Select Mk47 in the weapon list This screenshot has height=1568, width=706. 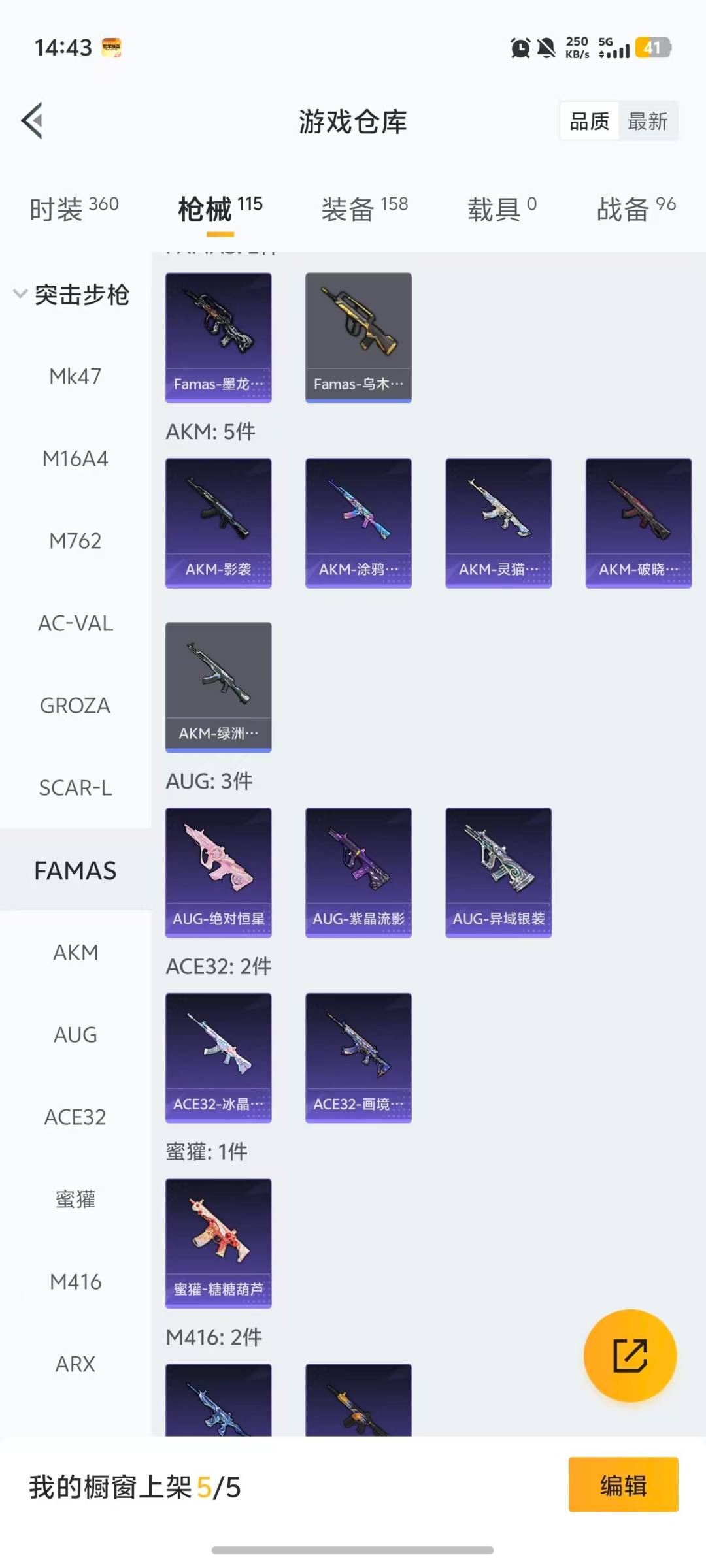(x=75, y=376)
